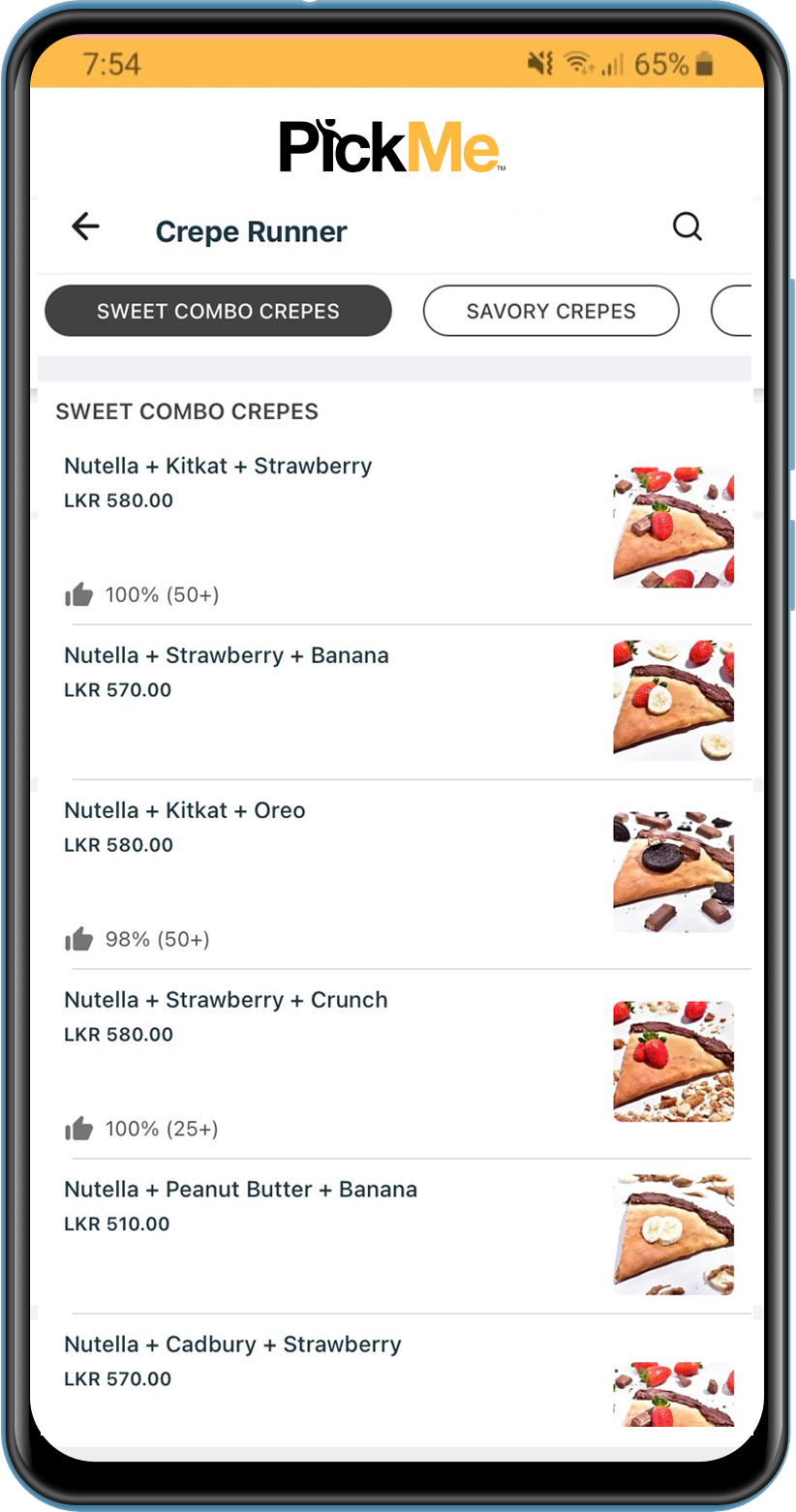Open Nutella + Cadbury + Strawberry crepe
Screen dimensions: 796x1512
tap(232, 1345)
